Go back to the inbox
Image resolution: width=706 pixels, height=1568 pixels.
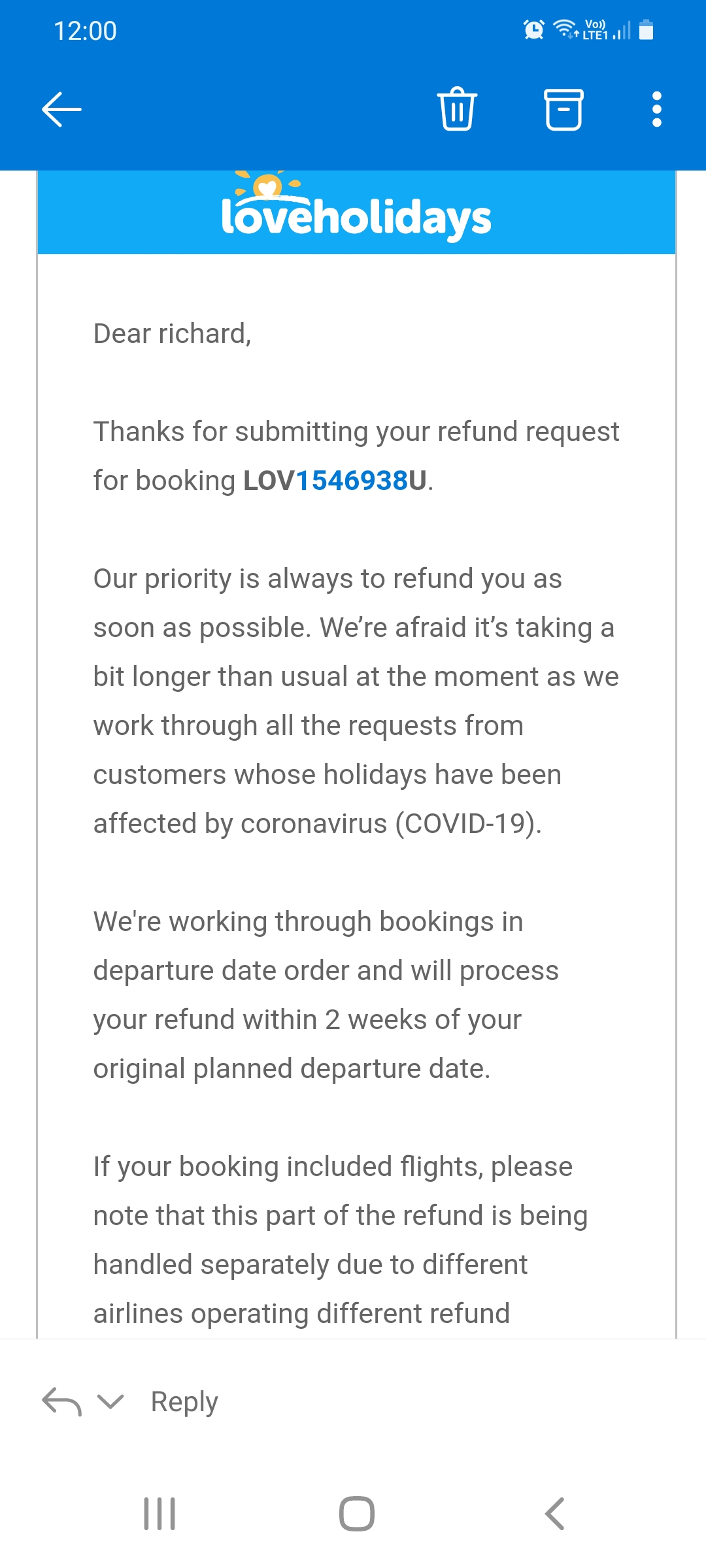[61, 109]
